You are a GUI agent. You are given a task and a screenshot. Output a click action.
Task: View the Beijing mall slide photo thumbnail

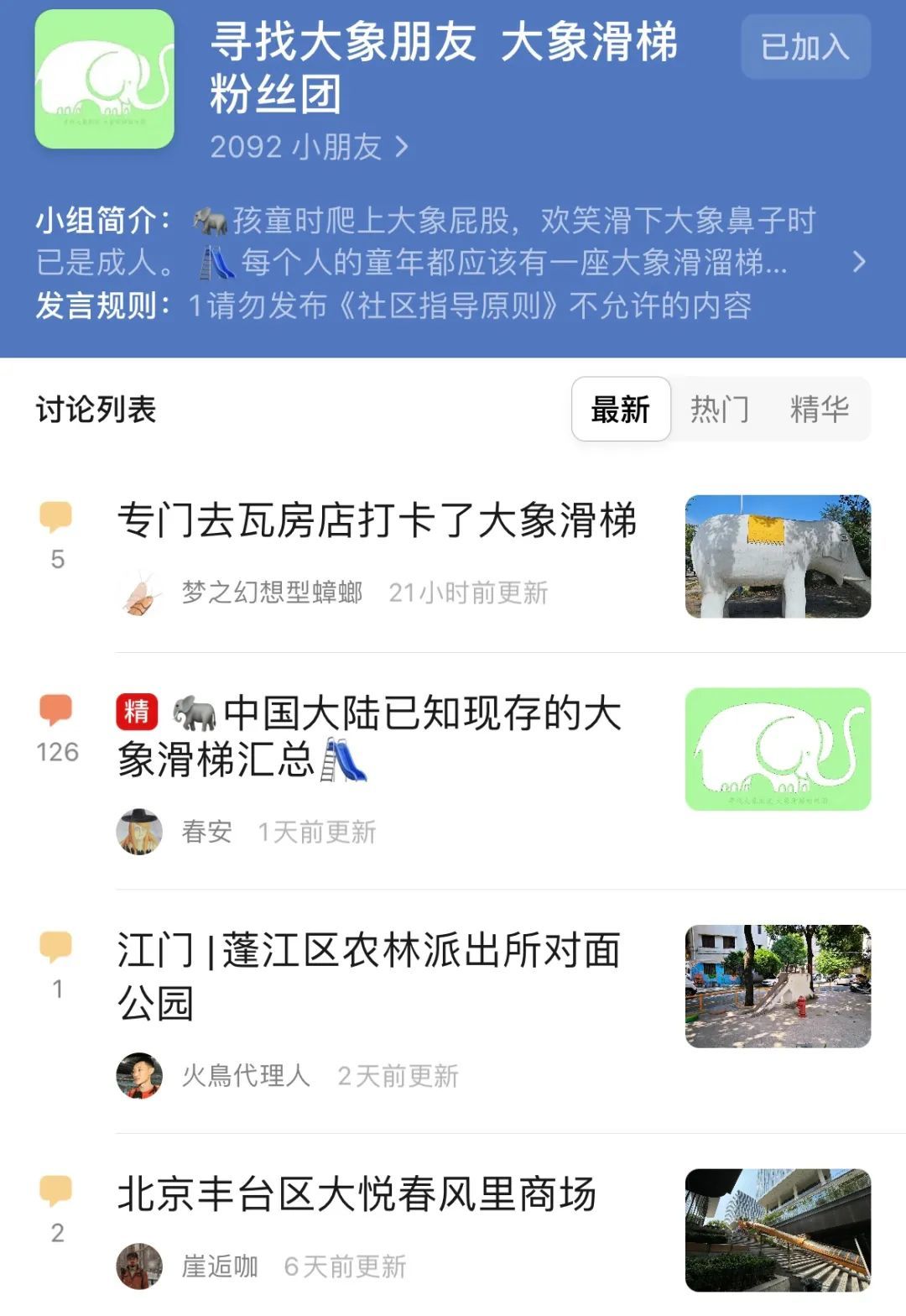click(x=778, y=1230)
